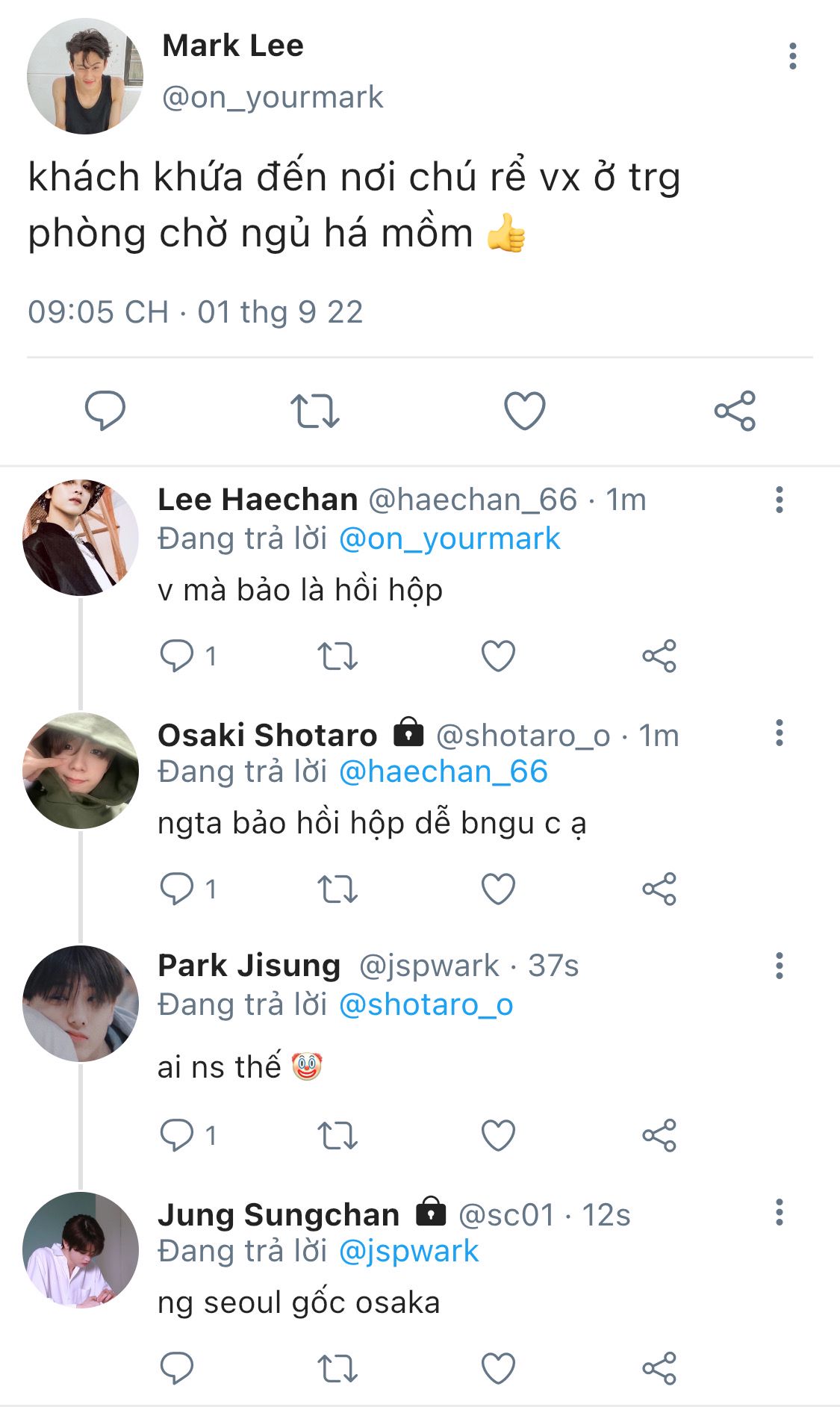Share Mark Lee's main tweet
Screen dimensions: 840x1407
point(735,410)
